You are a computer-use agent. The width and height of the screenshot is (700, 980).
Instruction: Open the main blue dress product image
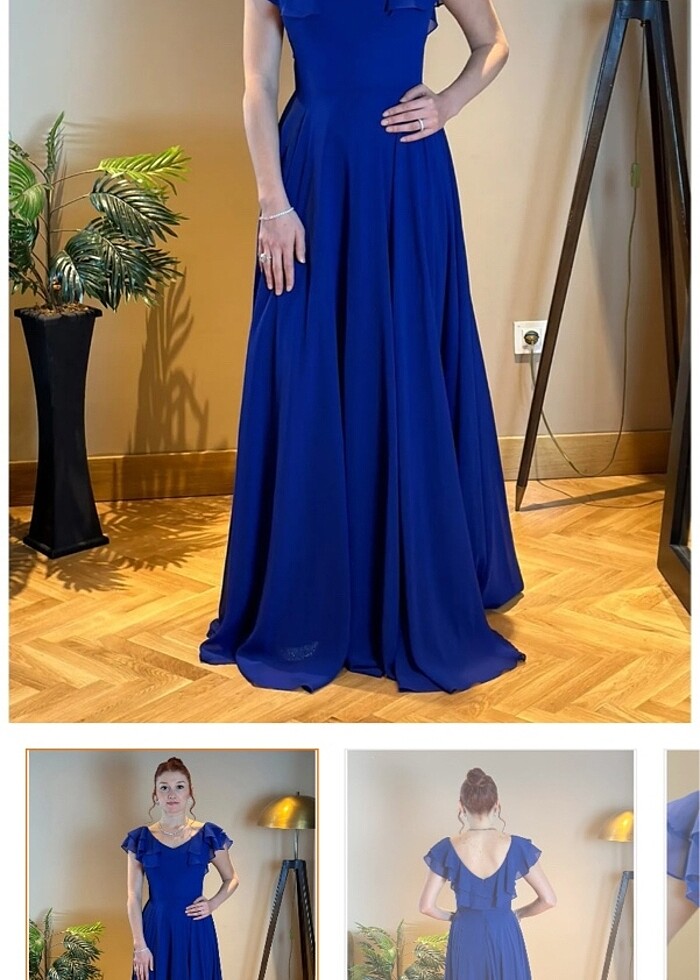coord(349,360)
